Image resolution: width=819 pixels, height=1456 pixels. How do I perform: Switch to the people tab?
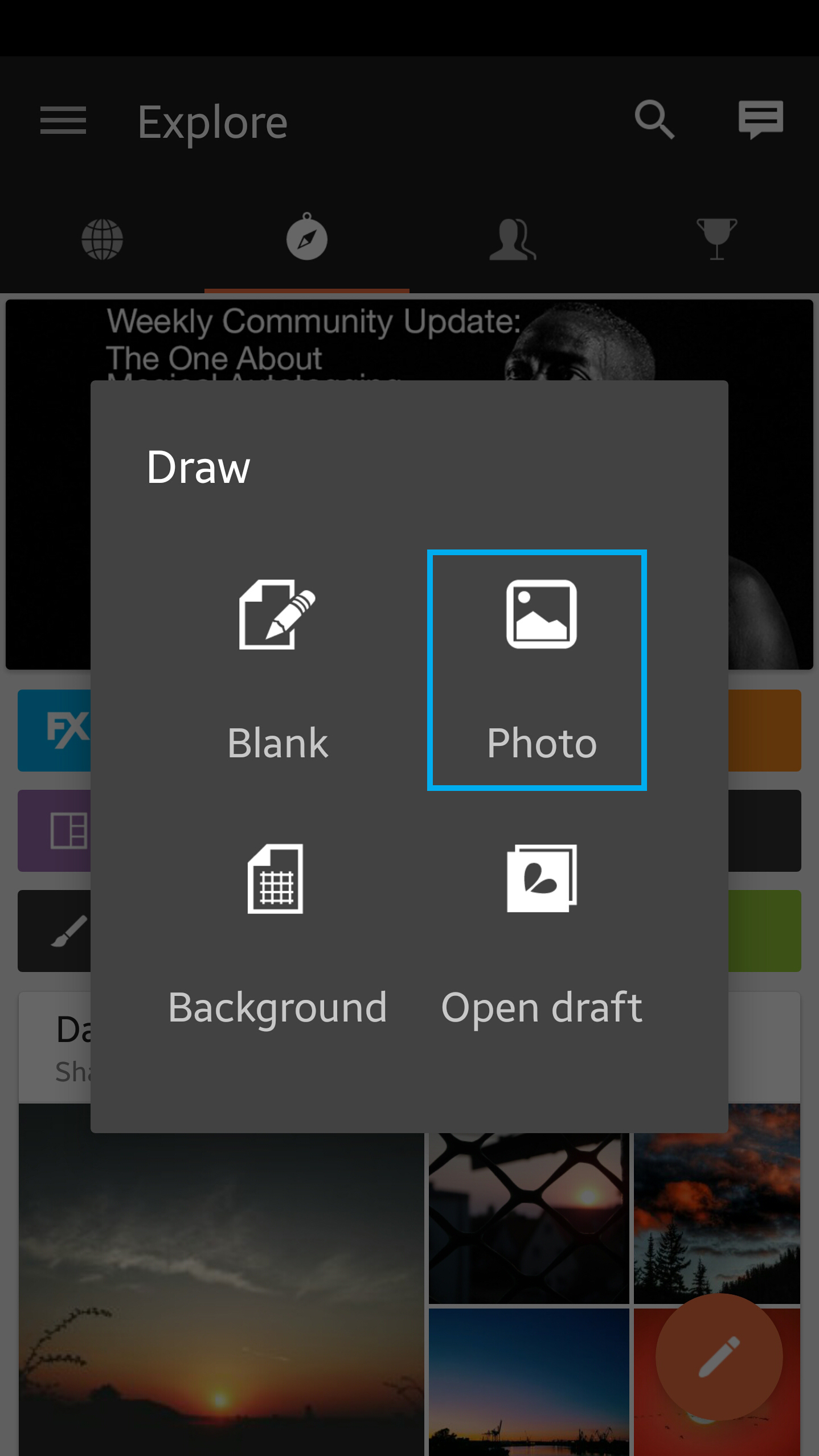coord(512,239)
